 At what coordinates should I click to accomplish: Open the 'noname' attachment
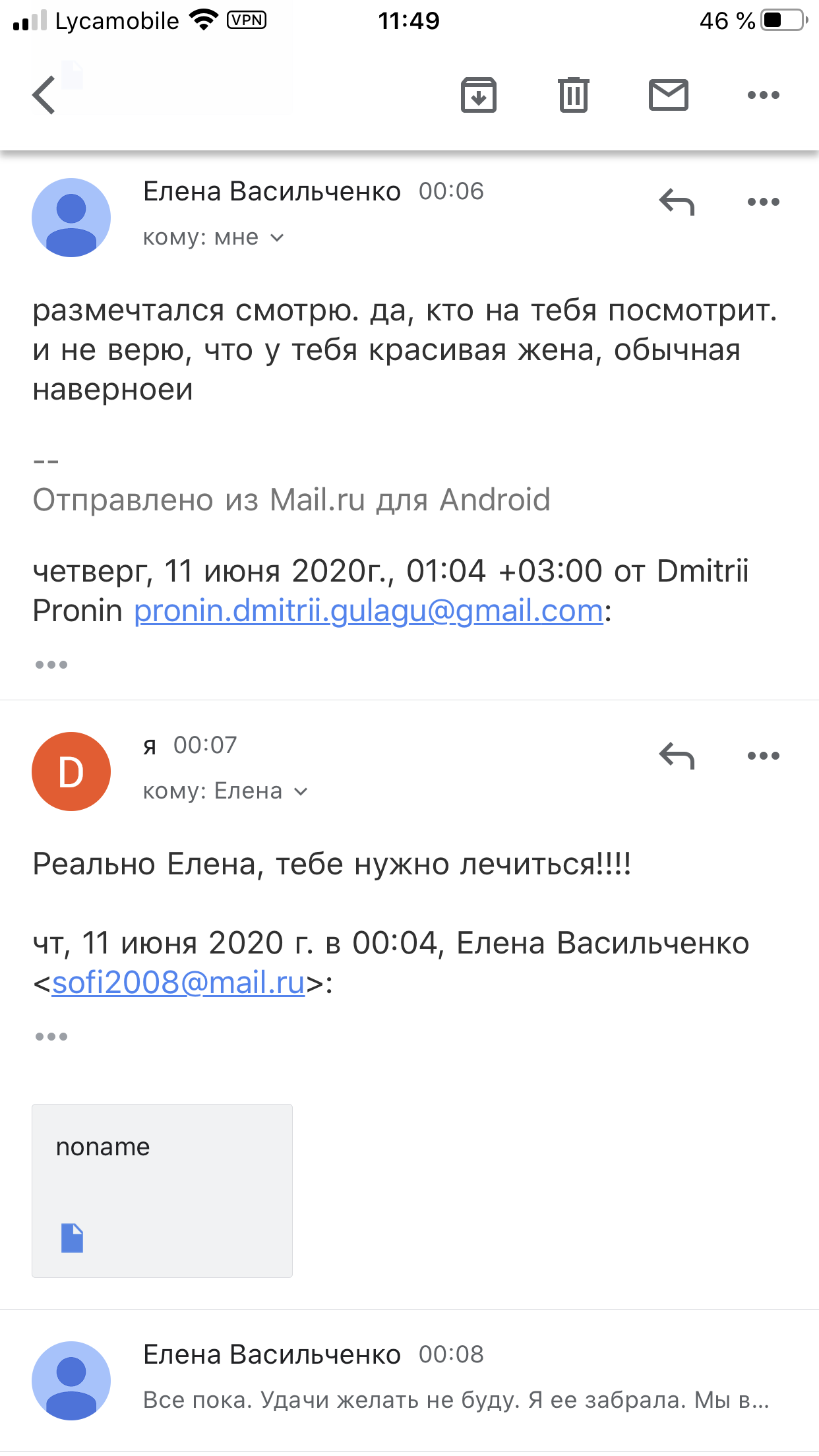pyautogui.click(x=162, y=1190)
